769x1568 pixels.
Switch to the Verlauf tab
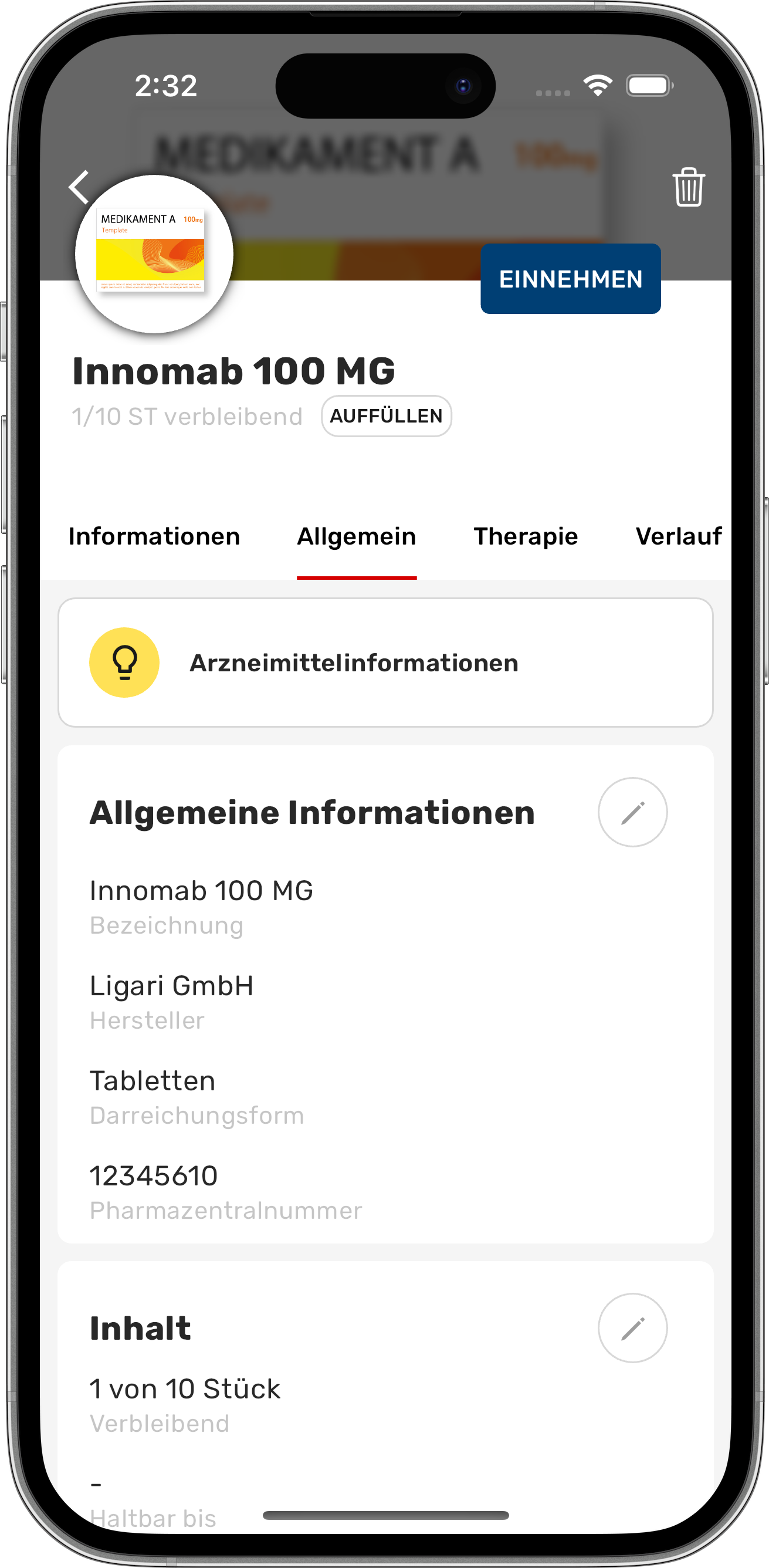(x=678, y=537)
